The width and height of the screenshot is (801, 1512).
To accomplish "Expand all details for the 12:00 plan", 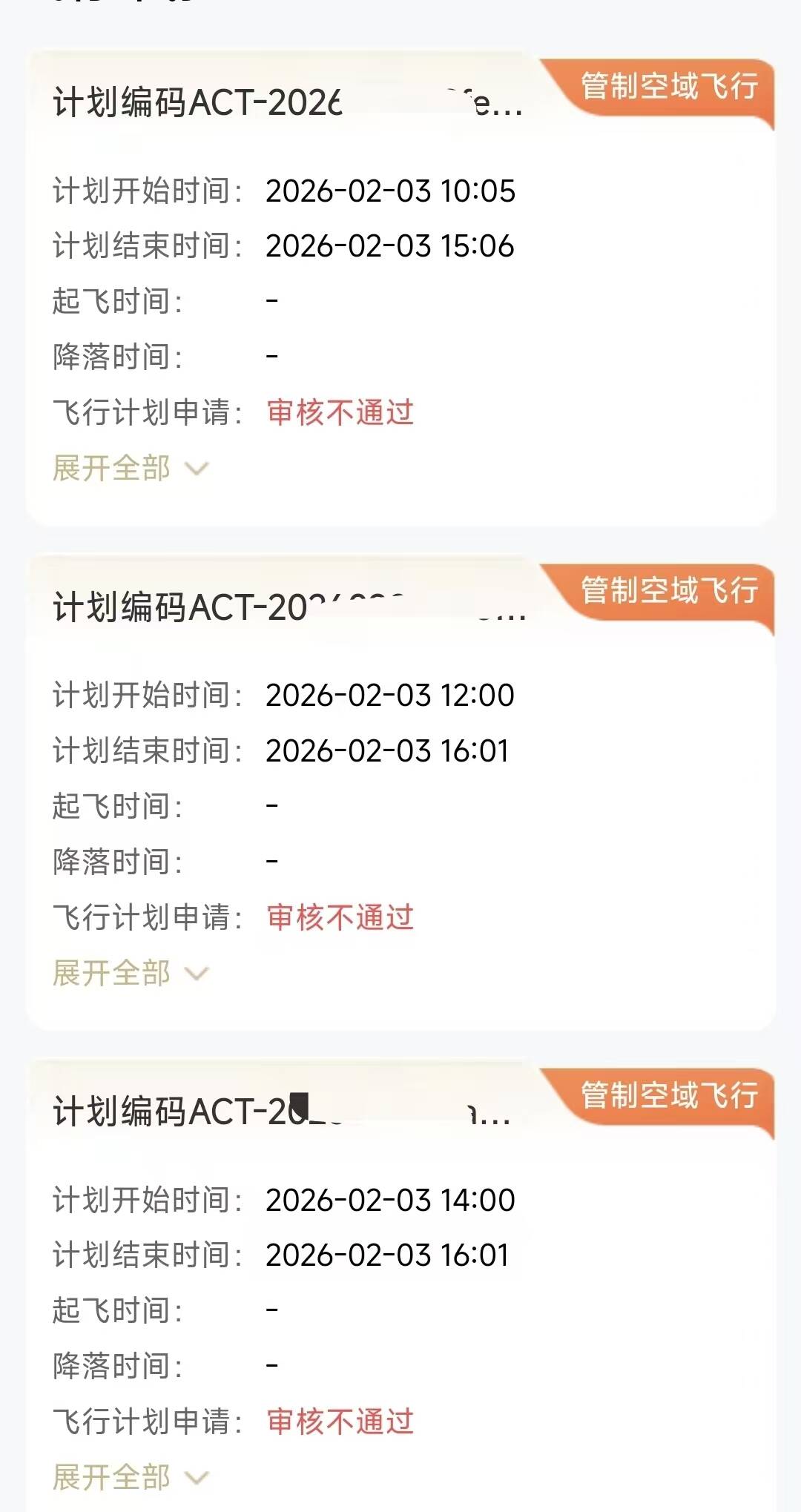I will (130, 973).
